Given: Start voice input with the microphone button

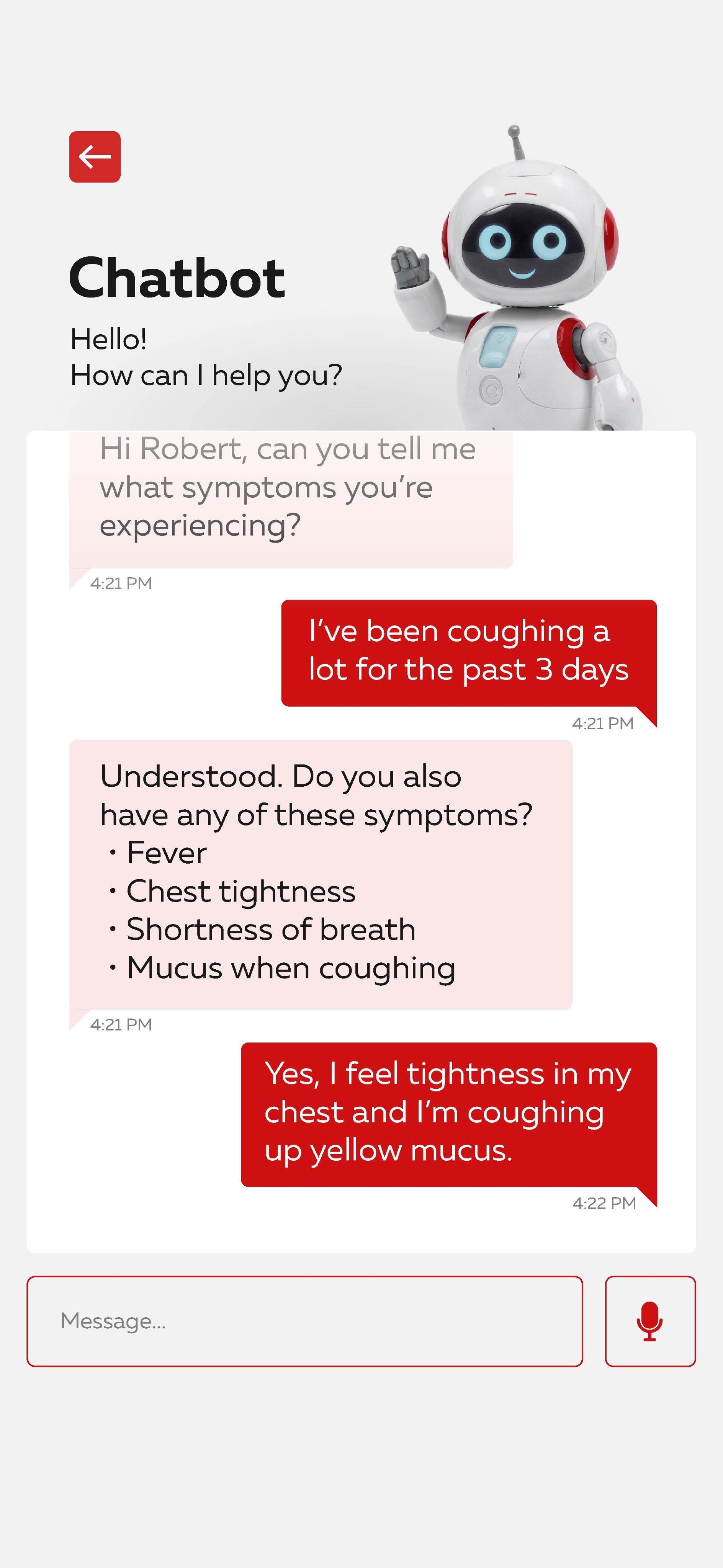Looking at the screenshot, I should coord(650,1321).
